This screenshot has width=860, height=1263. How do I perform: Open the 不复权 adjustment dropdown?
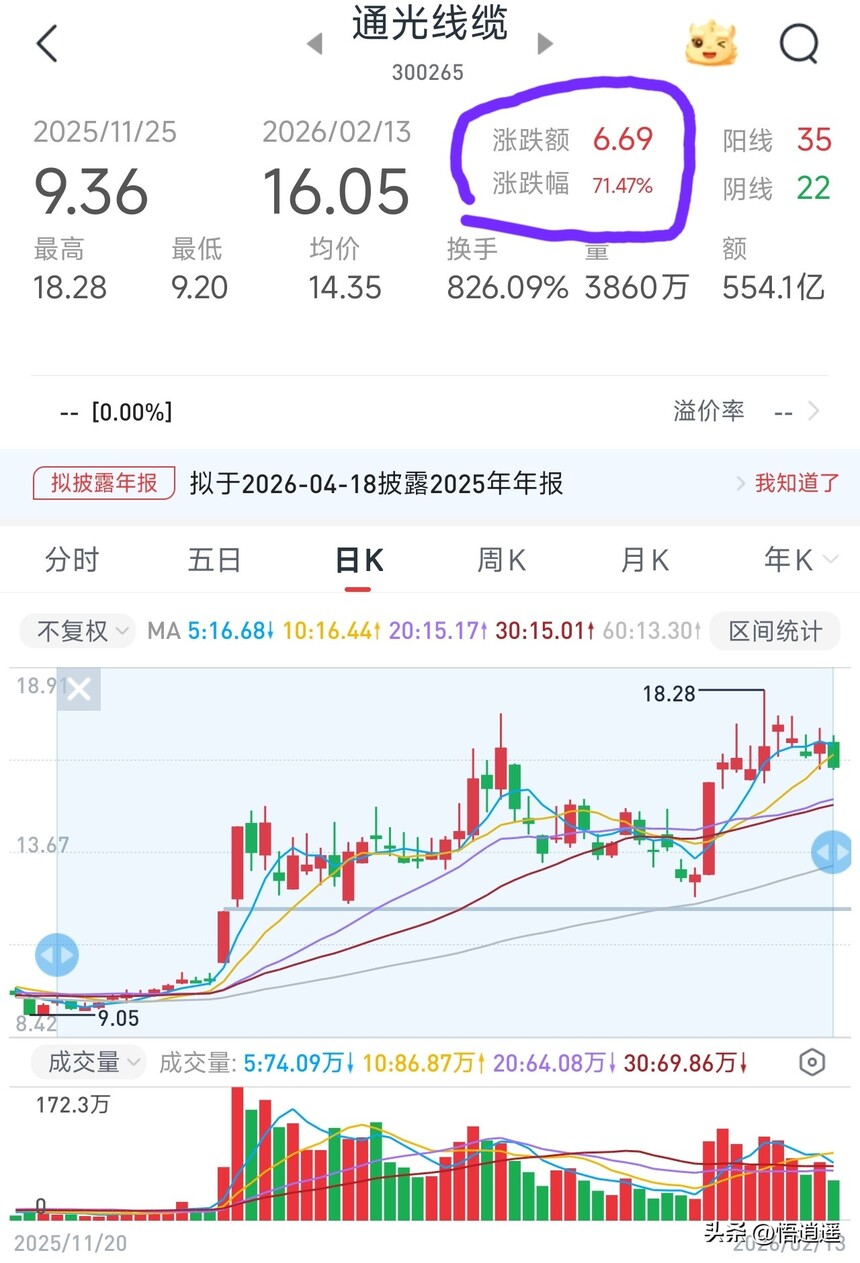[83, 632]
